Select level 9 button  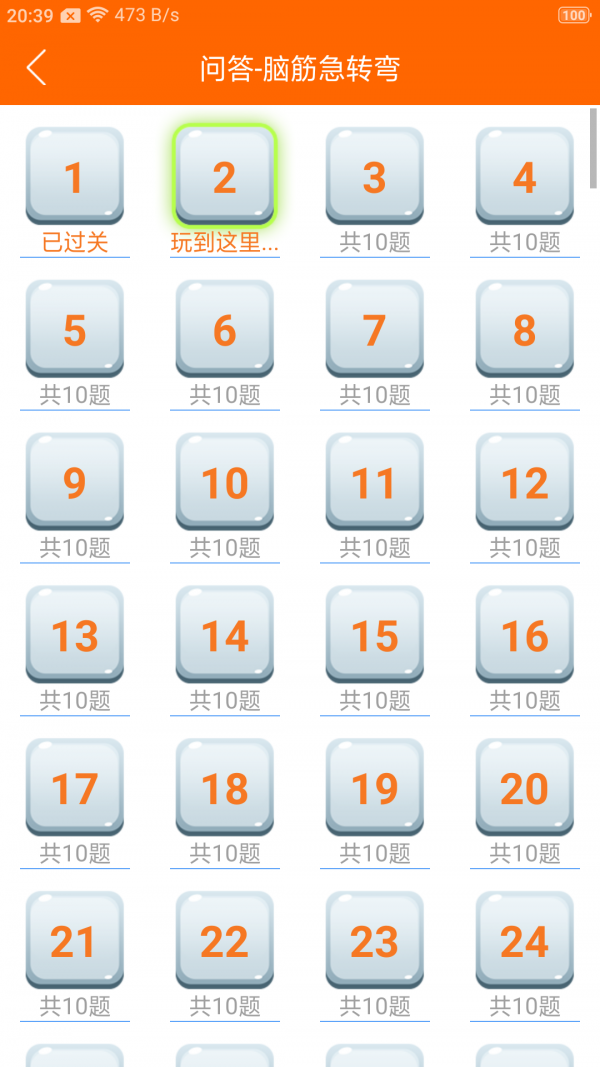click(75, 483)
